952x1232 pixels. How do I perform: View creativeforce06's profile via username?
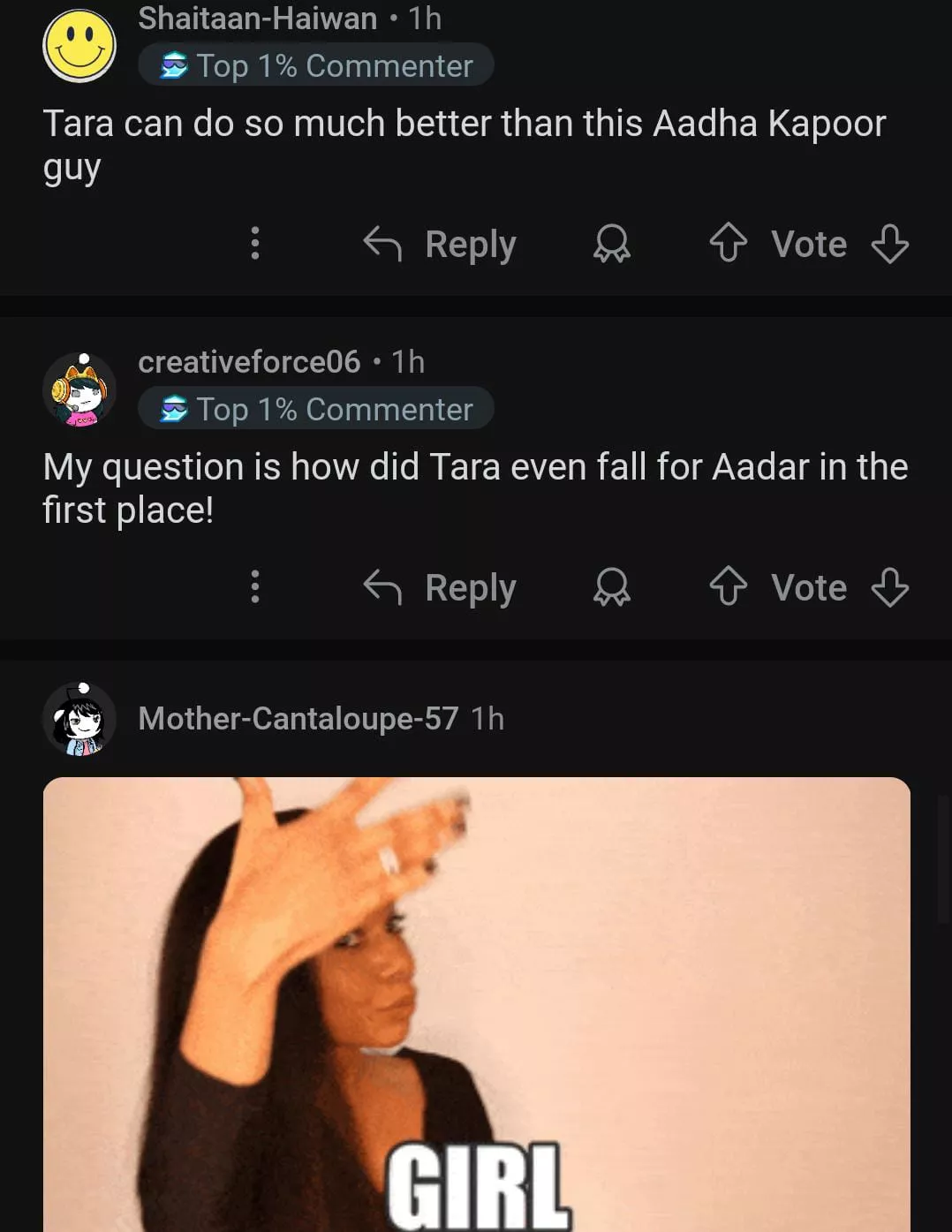click(249, 362)
